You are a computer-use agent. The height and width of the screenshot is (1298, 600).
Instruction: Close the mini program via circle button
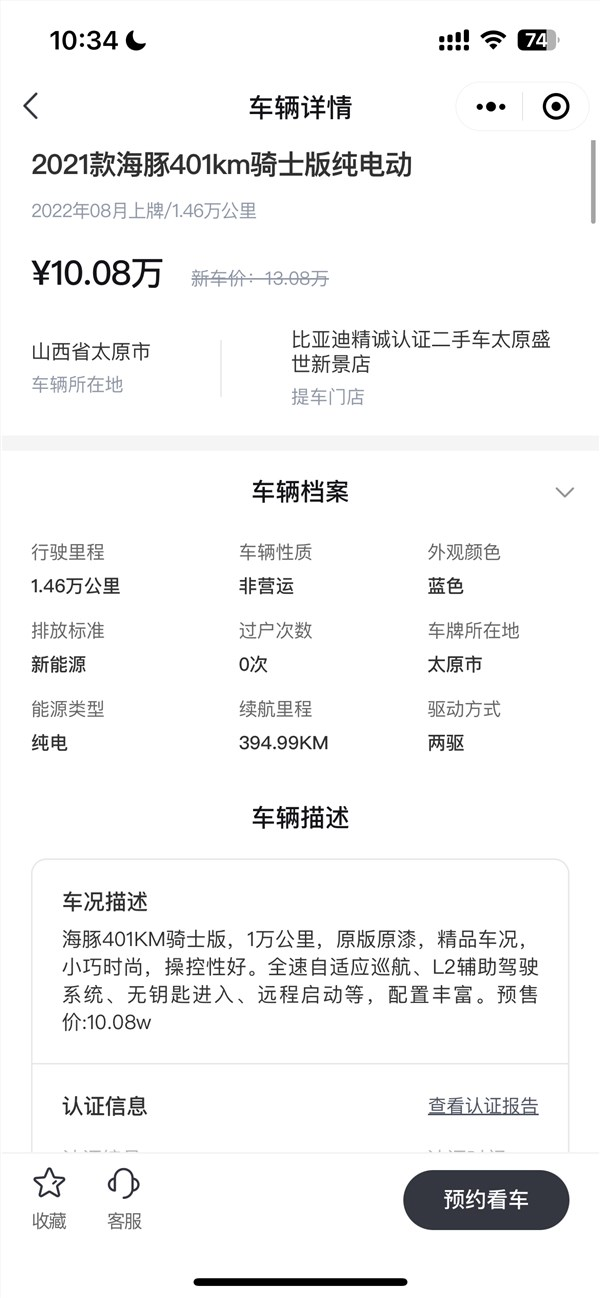coord(555,107)
